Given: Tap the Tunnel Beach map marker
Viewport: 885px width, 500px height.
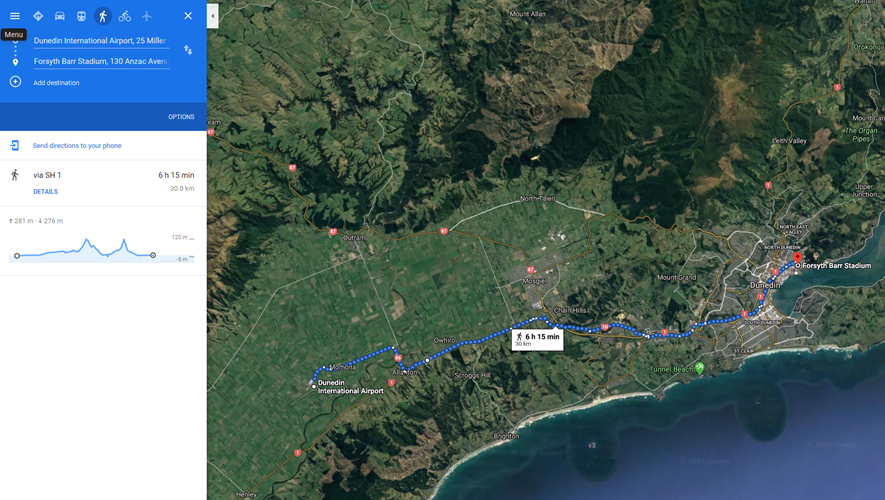Looking at the screenshot, I should (699, 368).
